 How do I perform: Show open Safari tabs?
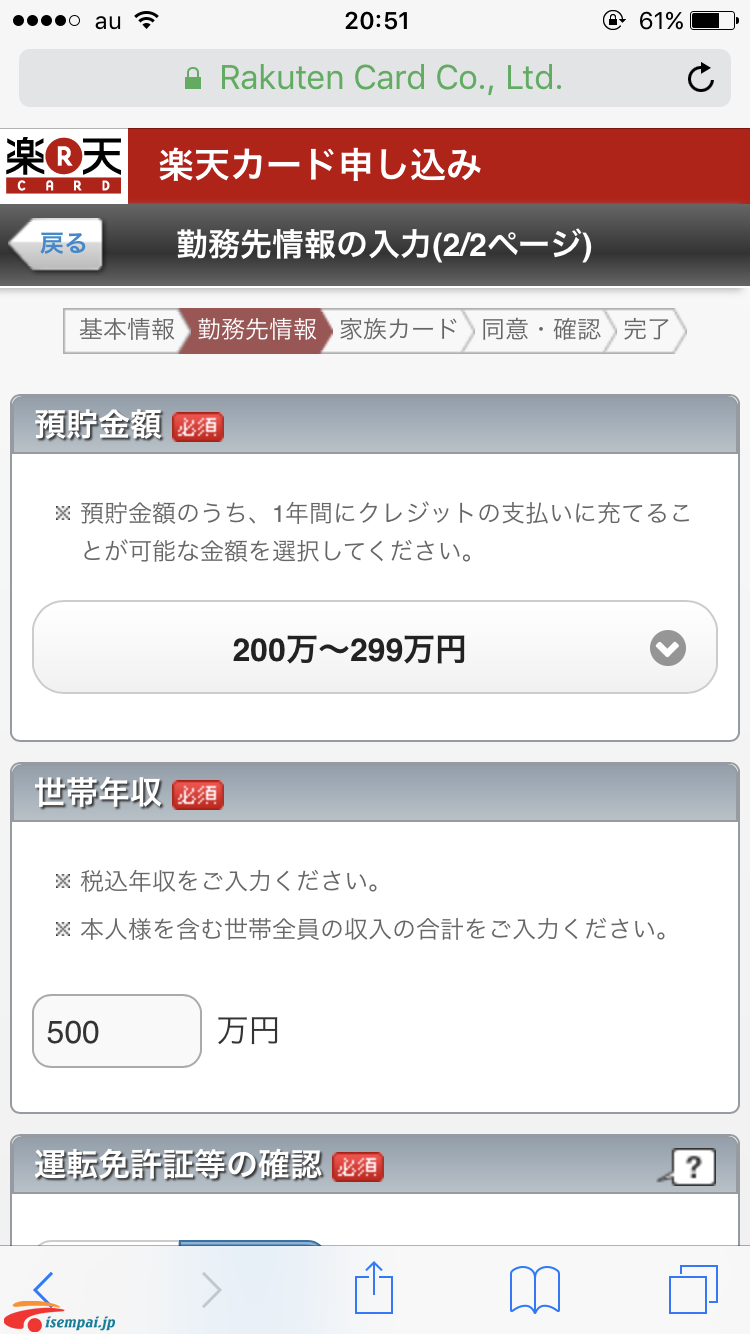point(693,1289)
